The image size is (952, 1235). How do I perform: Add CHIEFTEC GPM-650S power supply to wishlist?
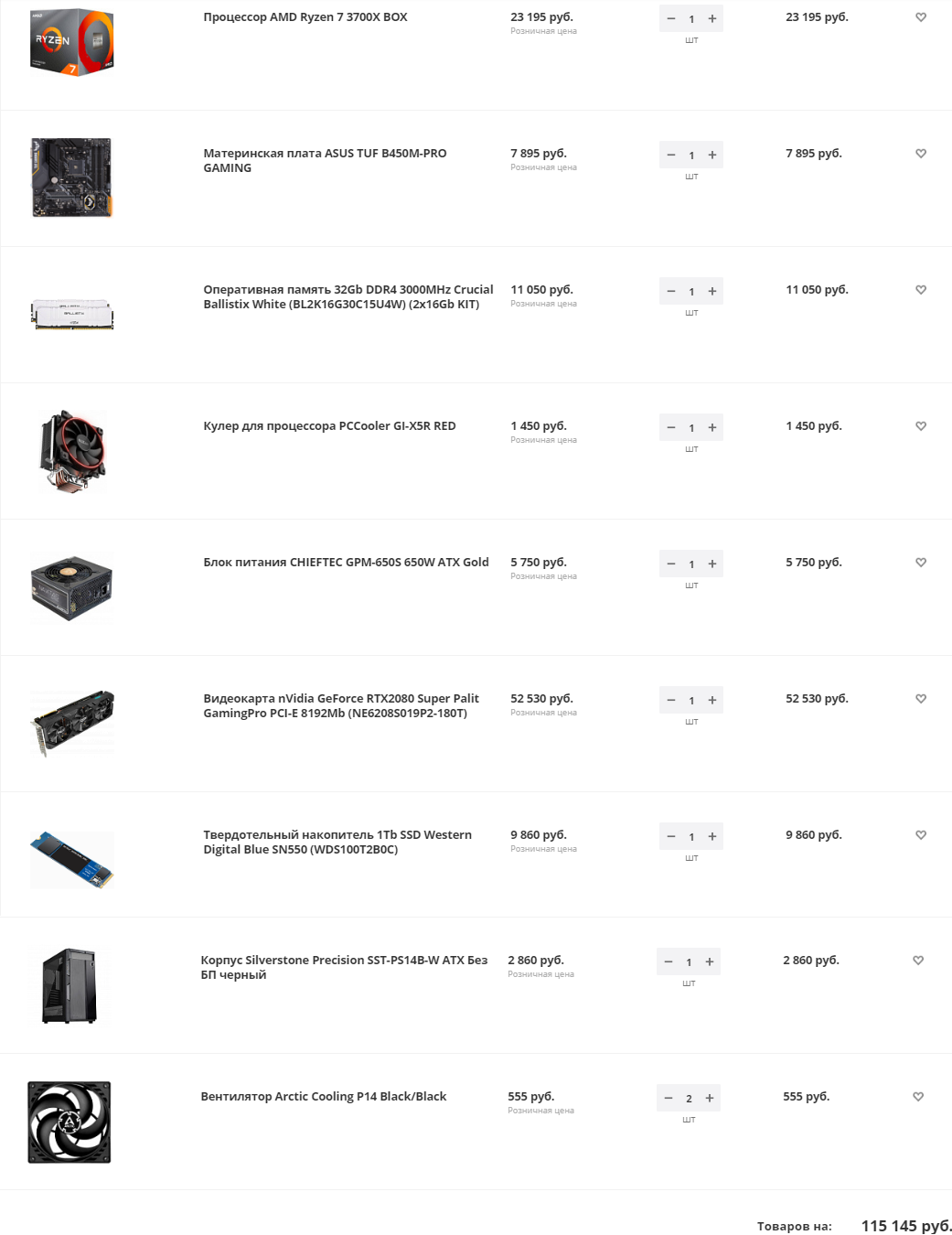point(921,563)
